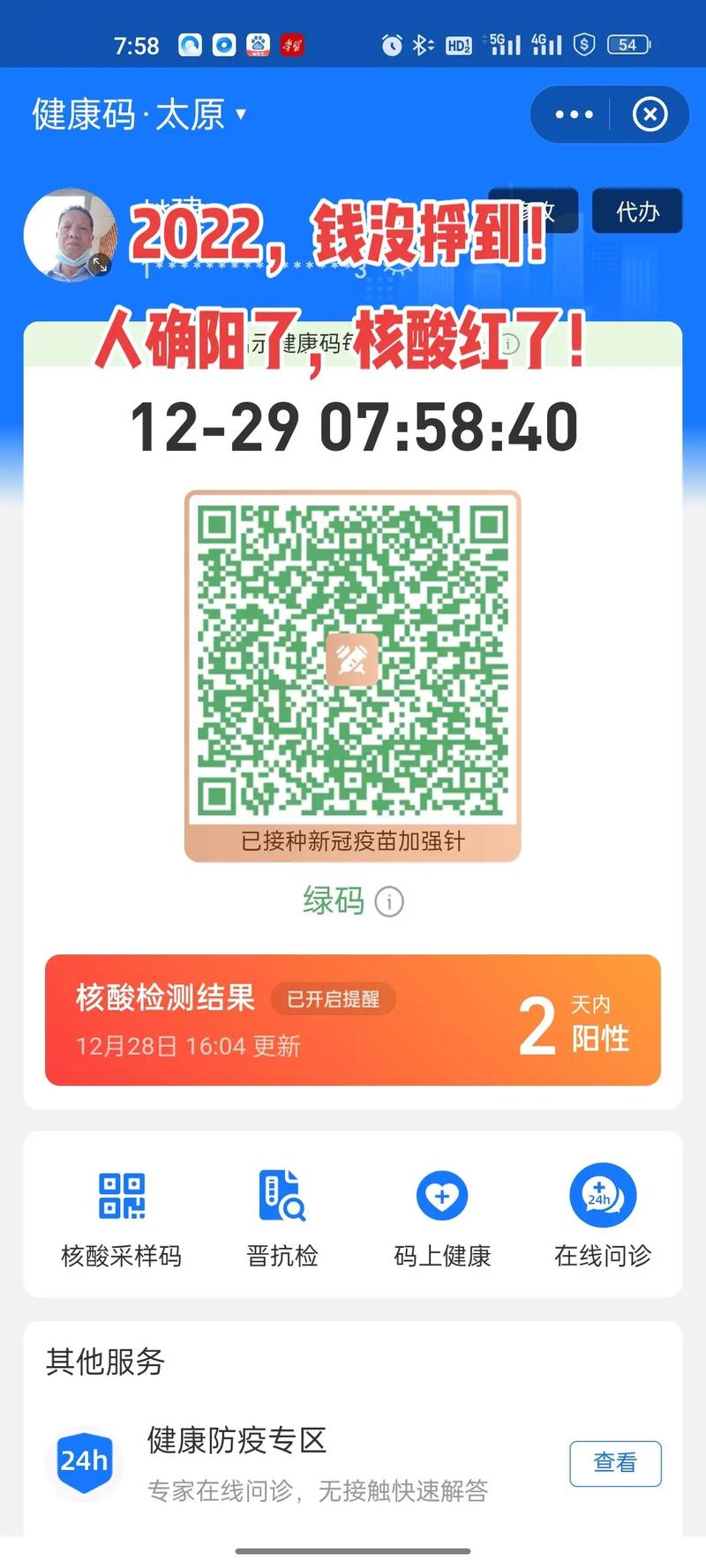706x1568 pixels.
Task: Toggle the 已开启提醒 reminder tag
Action: click(333, 997)
